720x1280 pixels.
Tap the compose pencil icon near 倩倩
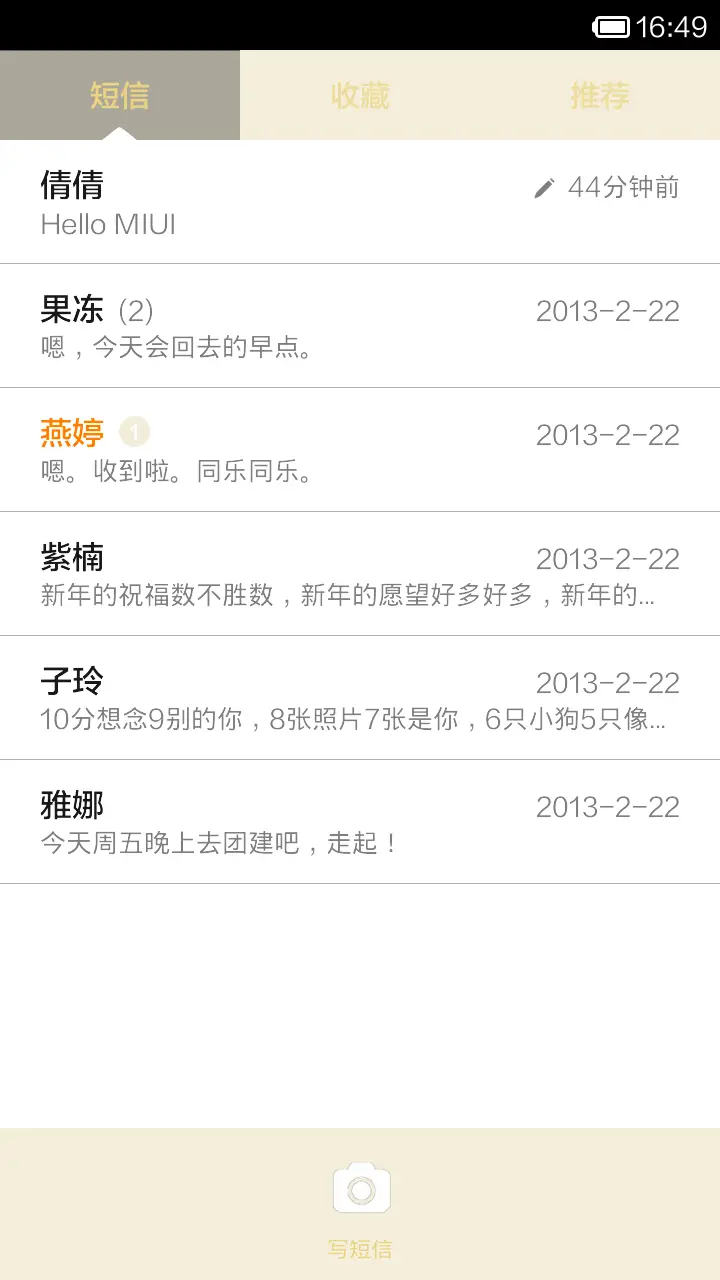[543, 187]
